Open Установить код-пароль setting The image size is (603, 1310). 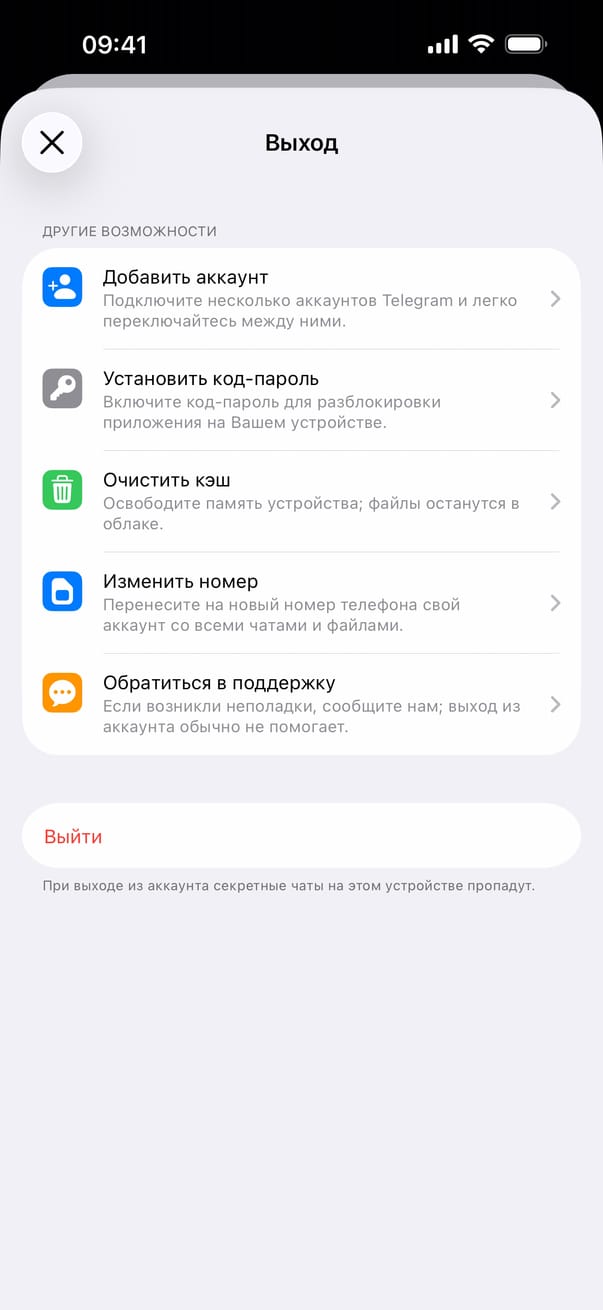coord(300,400)
